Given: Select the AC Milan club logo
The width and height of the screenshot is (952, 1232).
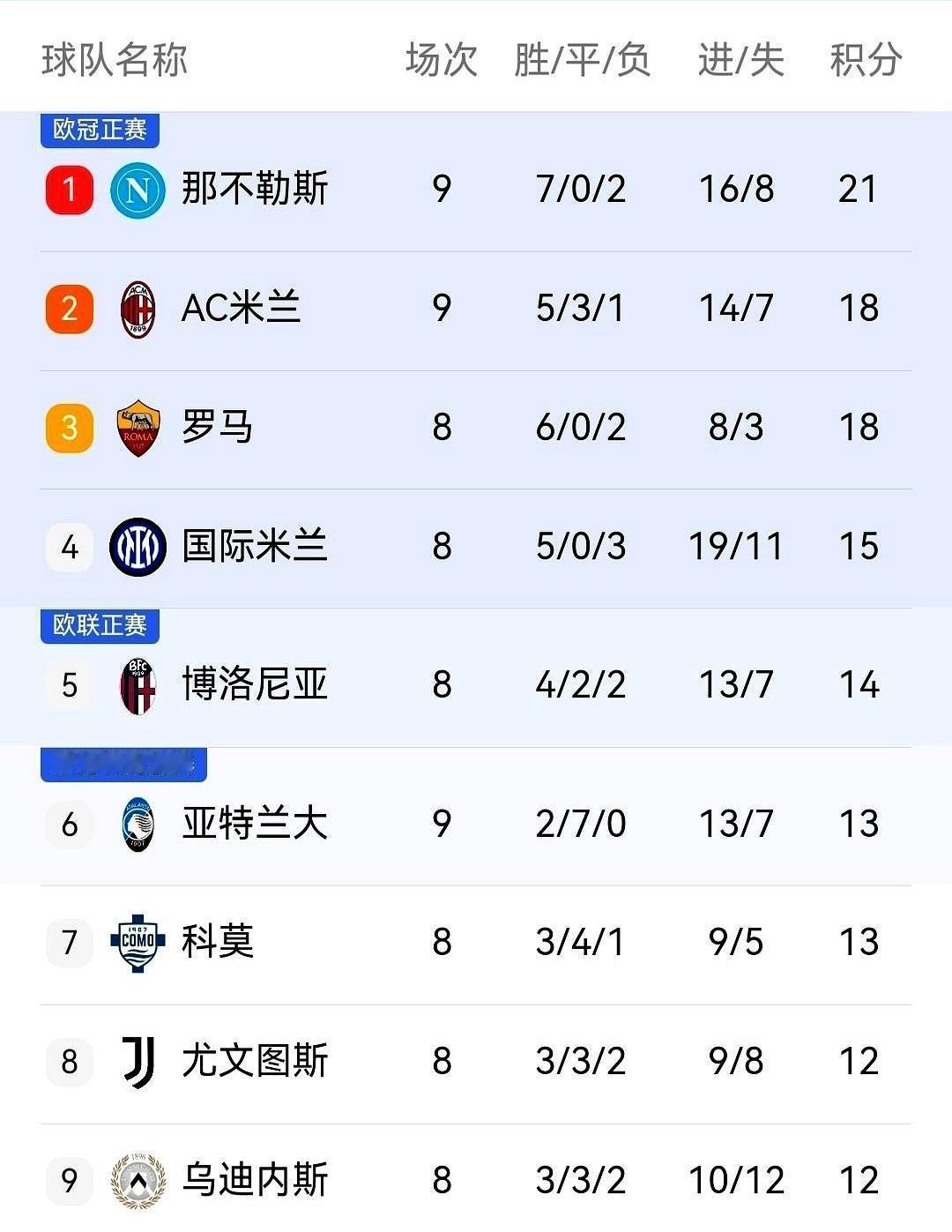Looking at the screenshot, I should 137,308.
